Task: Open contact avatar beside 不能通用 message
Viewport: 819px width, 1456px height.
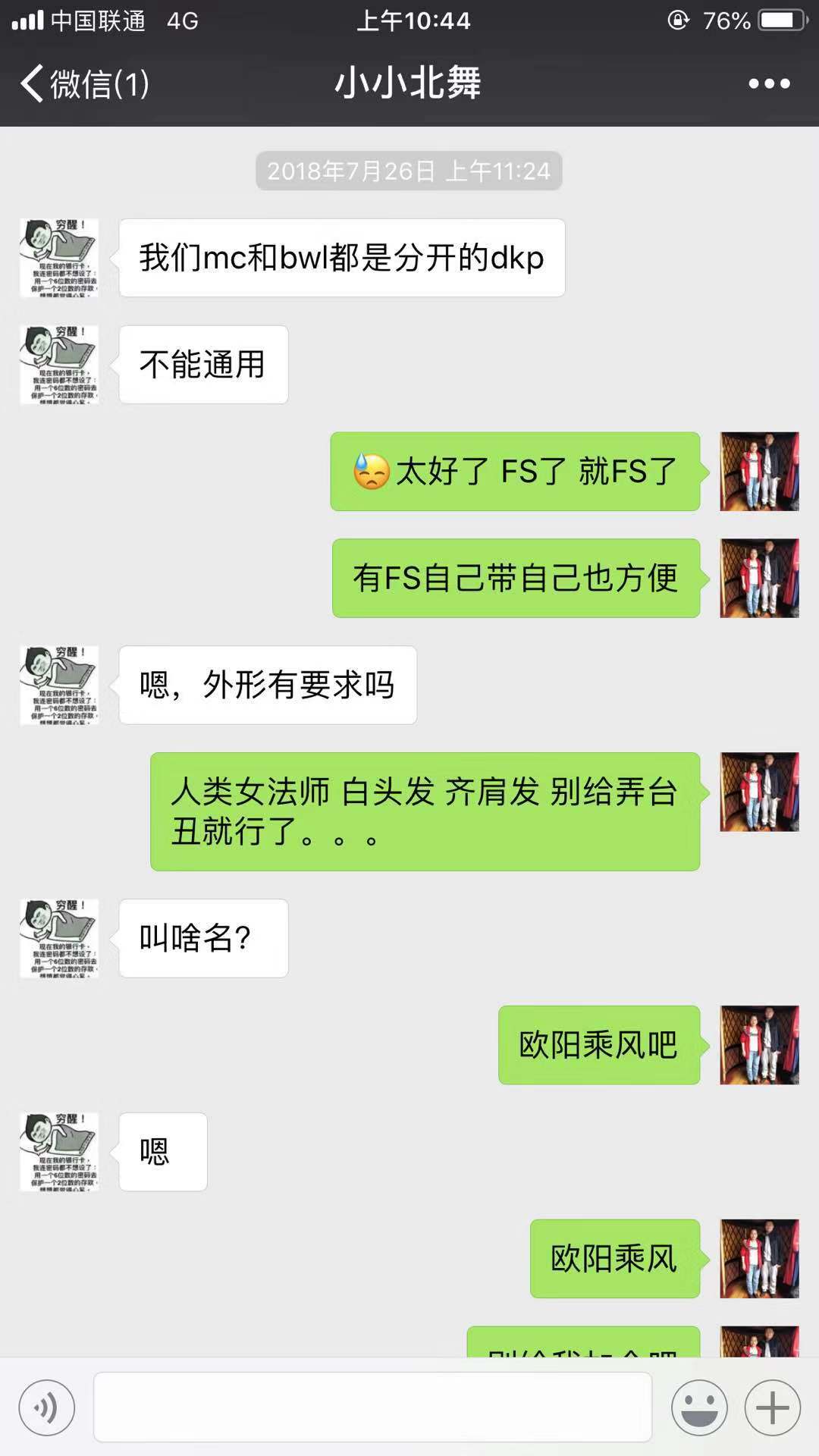Action: pos(59,365)
